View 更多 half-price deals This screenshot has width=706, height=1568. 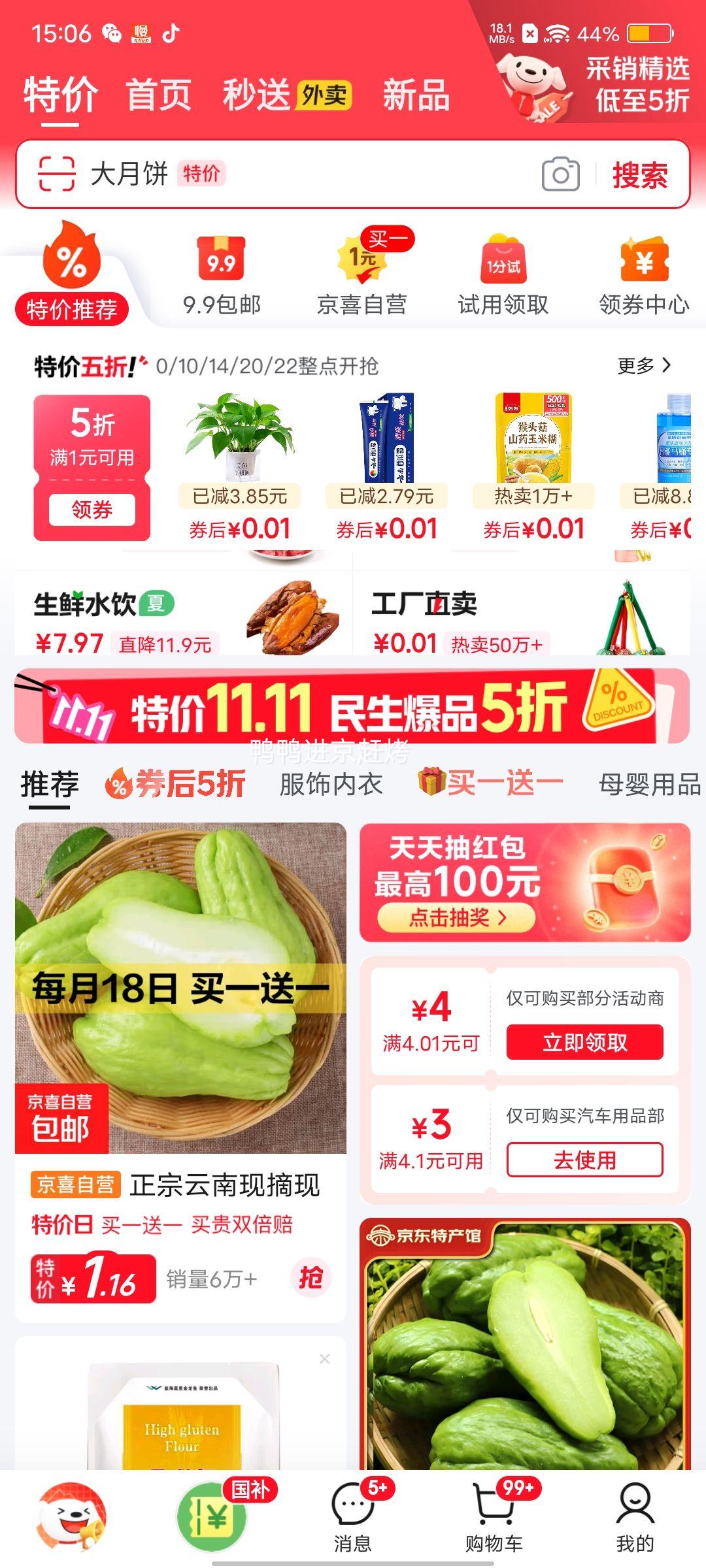click(x=644, y=365)
